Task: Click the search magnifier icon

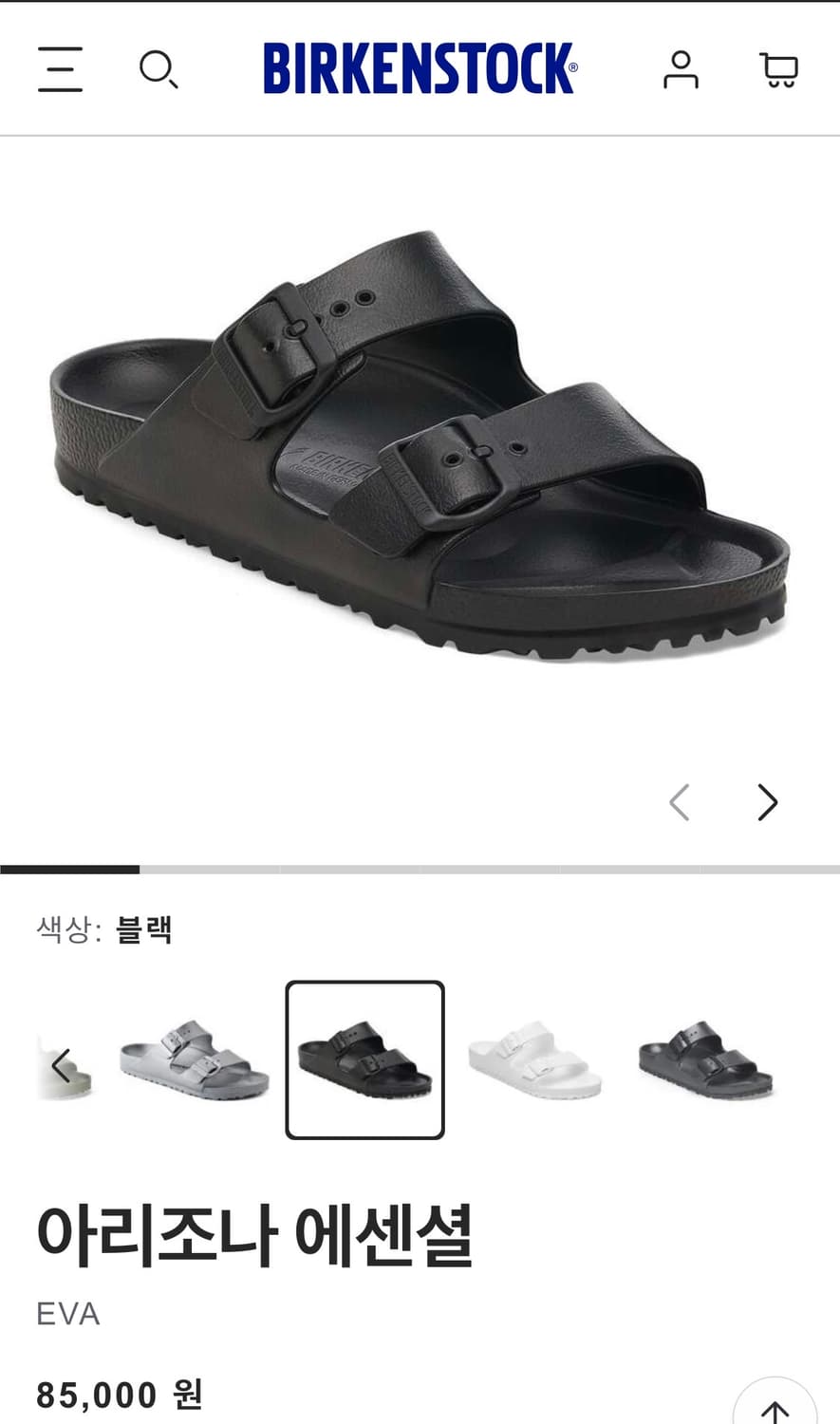Action: [x=158, y=70]
